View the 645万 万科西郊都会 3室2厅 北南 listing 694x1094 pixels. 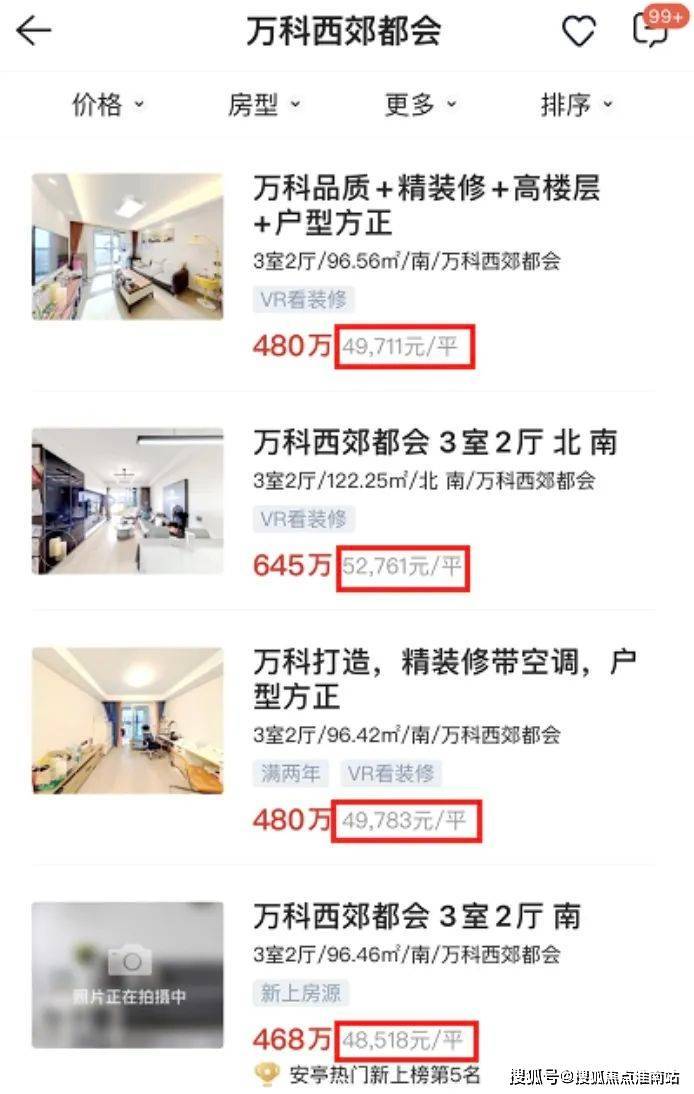coord(434,442)
